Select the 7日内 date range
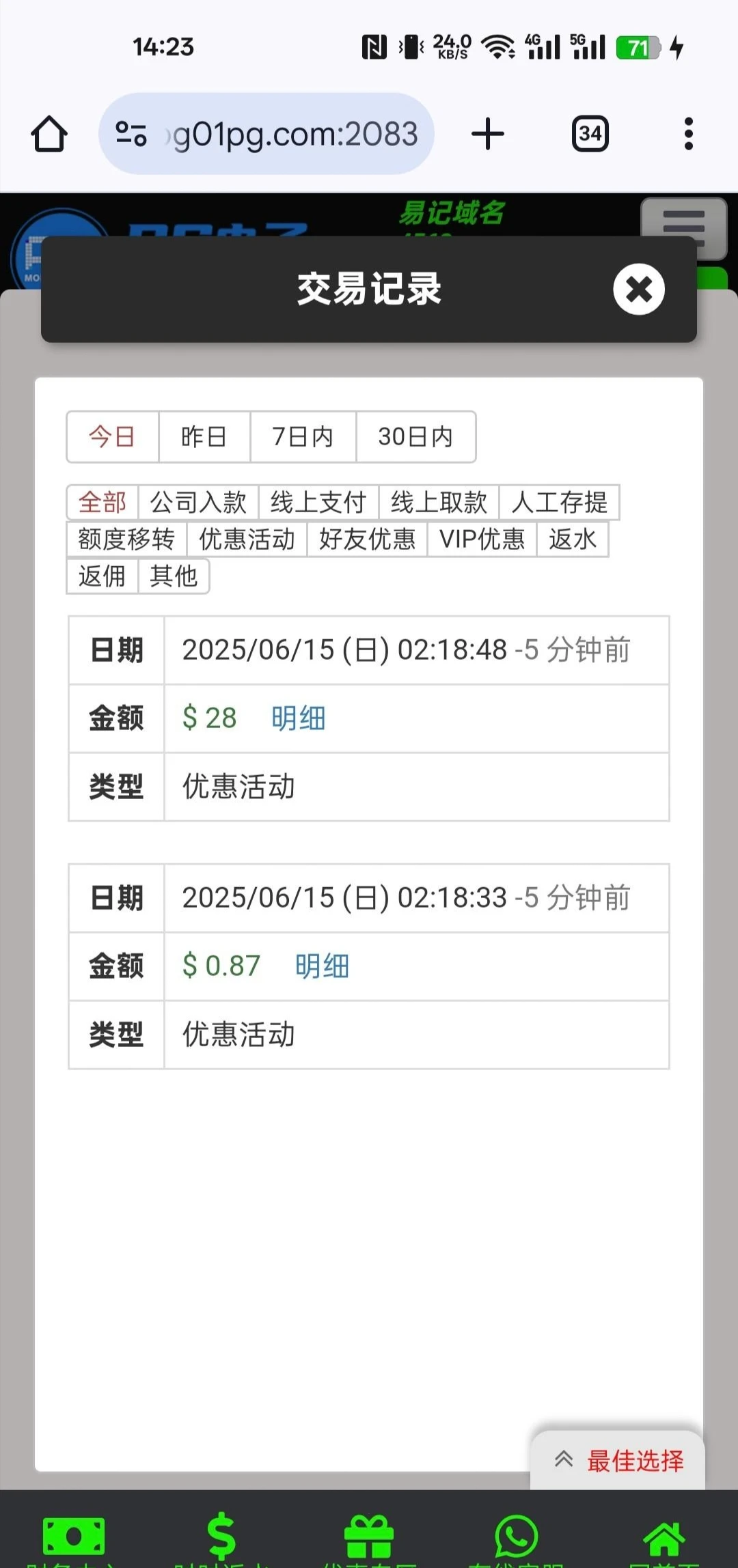The height and width of the screenshot is (1568, 738). (303, 436)
